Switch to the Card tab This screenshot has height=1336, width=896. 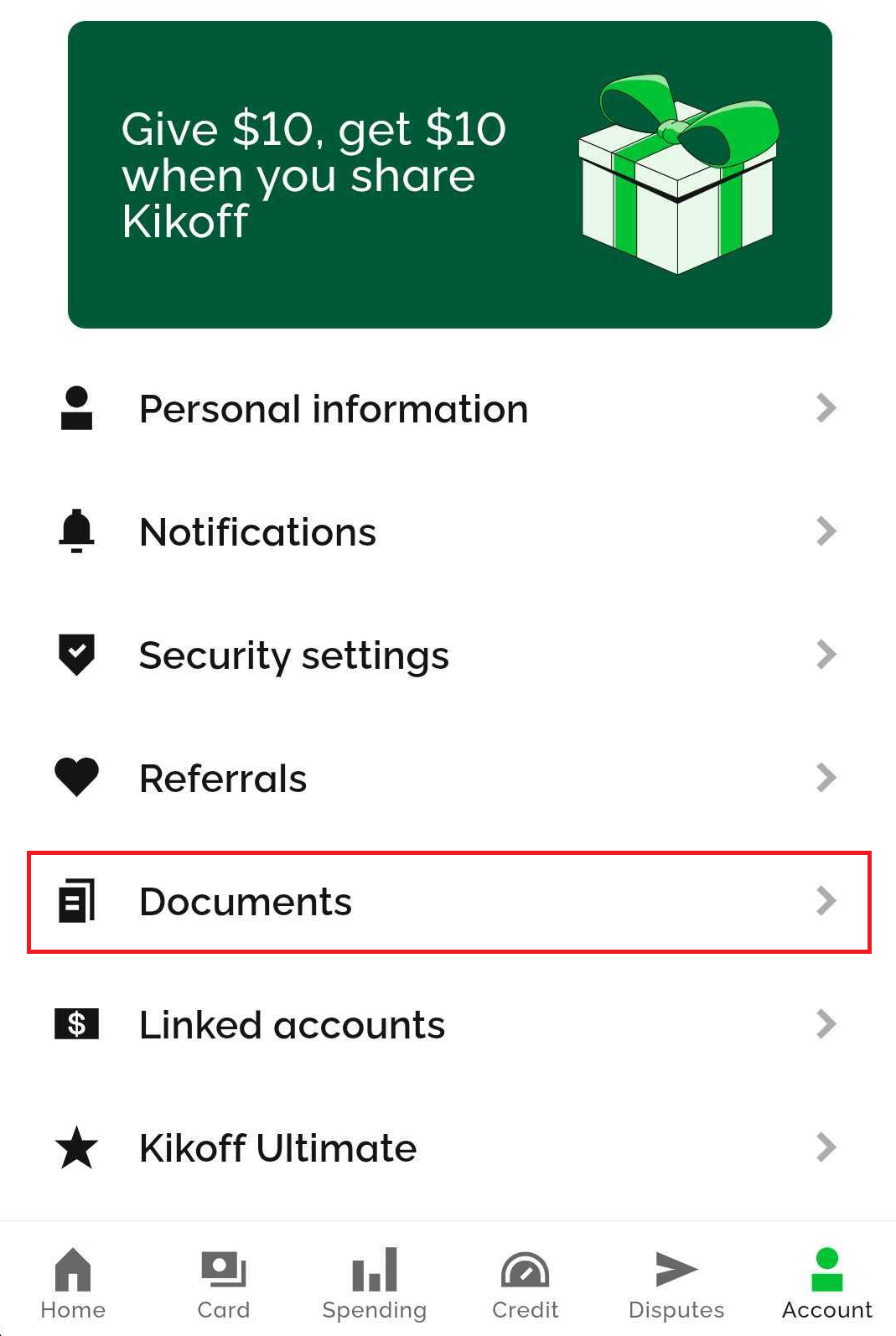point(223,1283)
